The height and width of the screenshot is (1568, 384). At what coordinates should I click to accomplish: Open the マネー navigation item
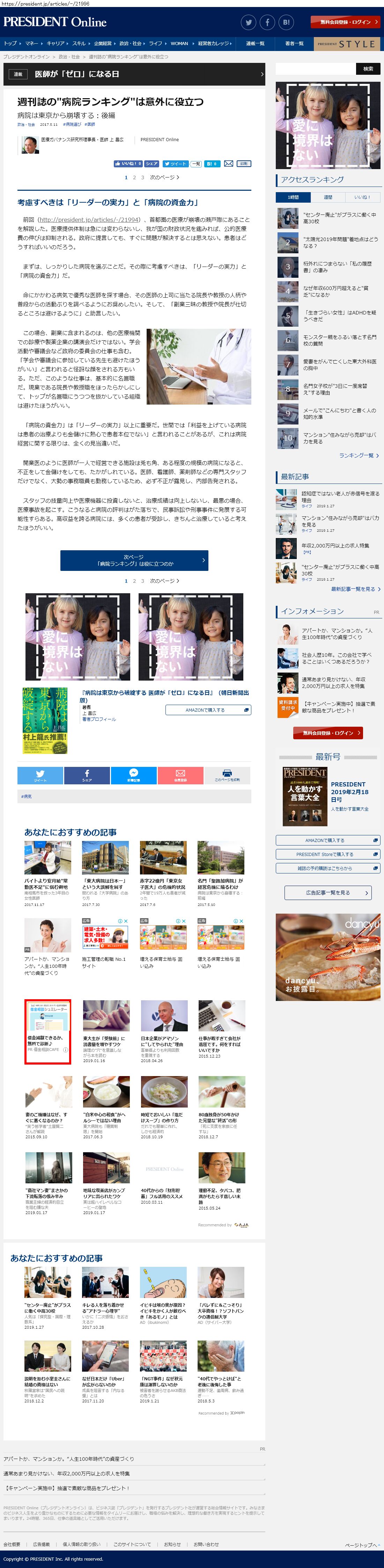click(x=31, y=44)
